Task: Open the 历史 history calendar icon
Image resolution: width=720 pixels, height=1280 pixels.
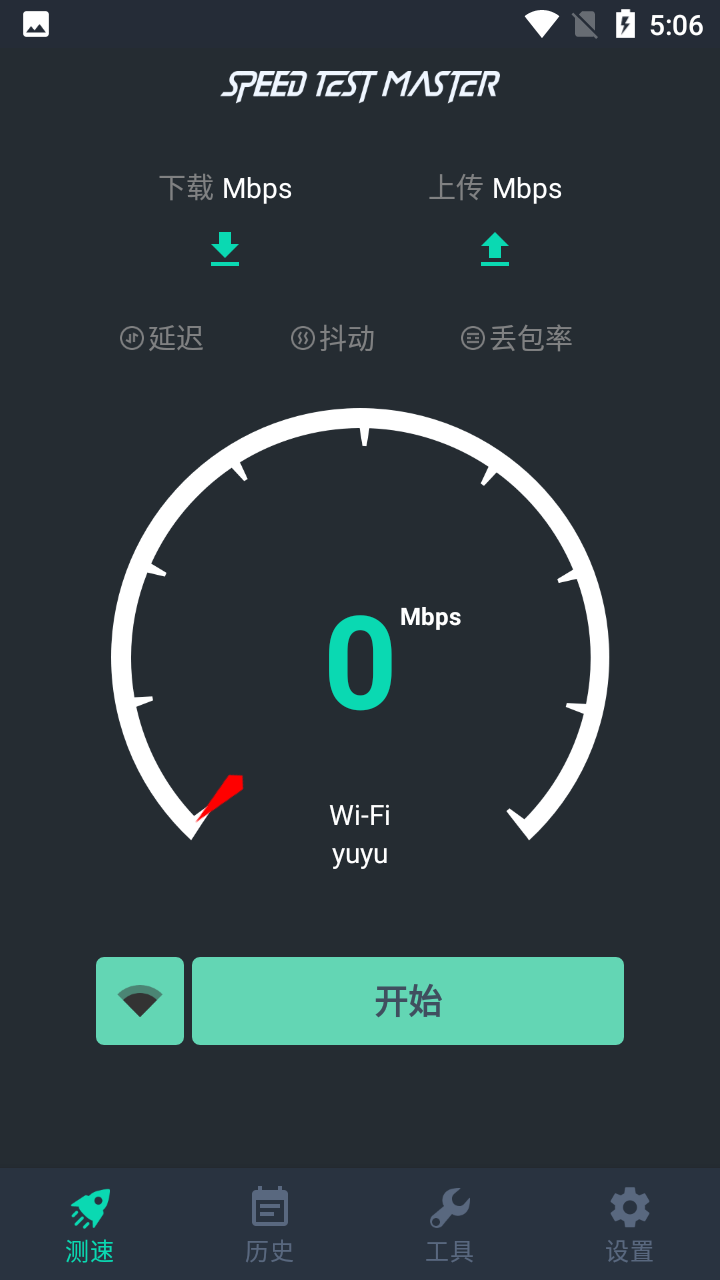Action: point(268,1208)
